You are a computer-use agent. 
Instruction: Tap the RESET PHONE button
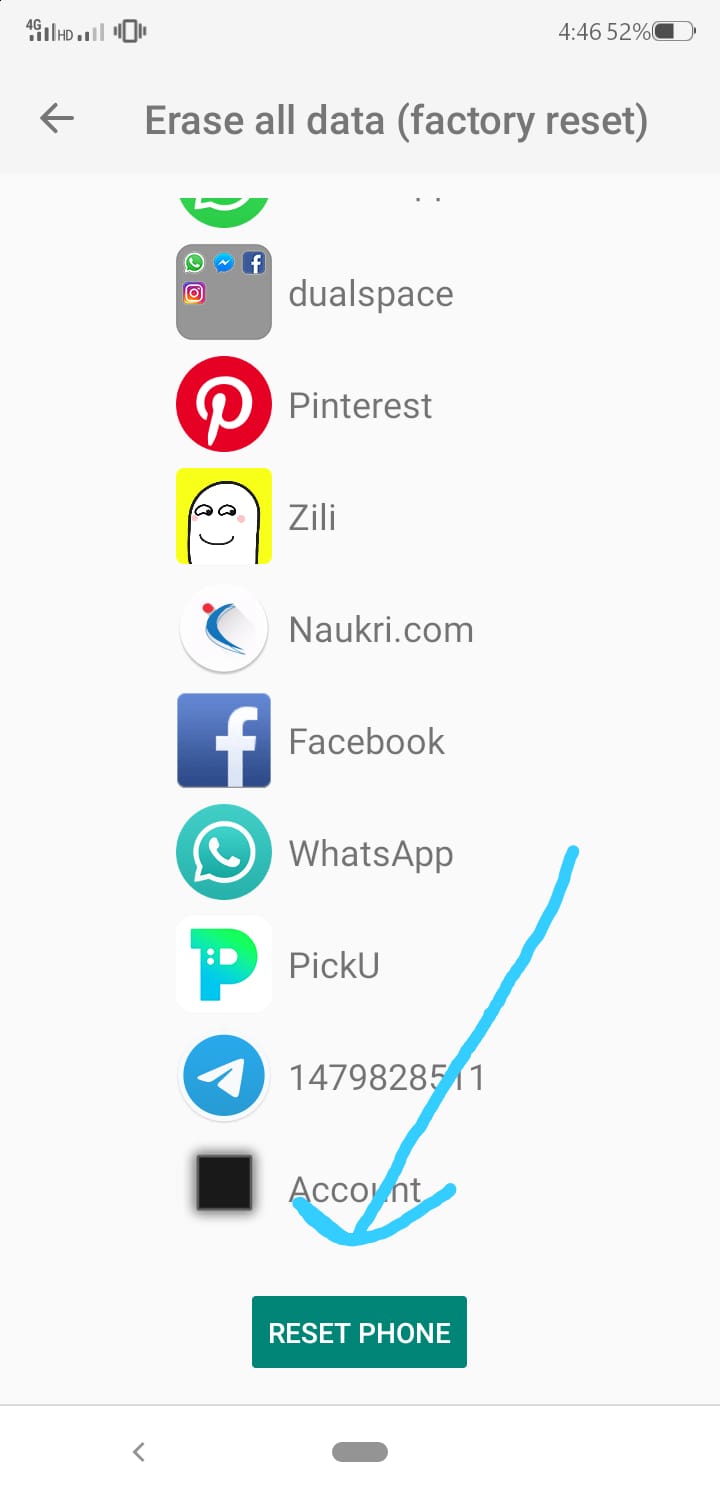359,1332
